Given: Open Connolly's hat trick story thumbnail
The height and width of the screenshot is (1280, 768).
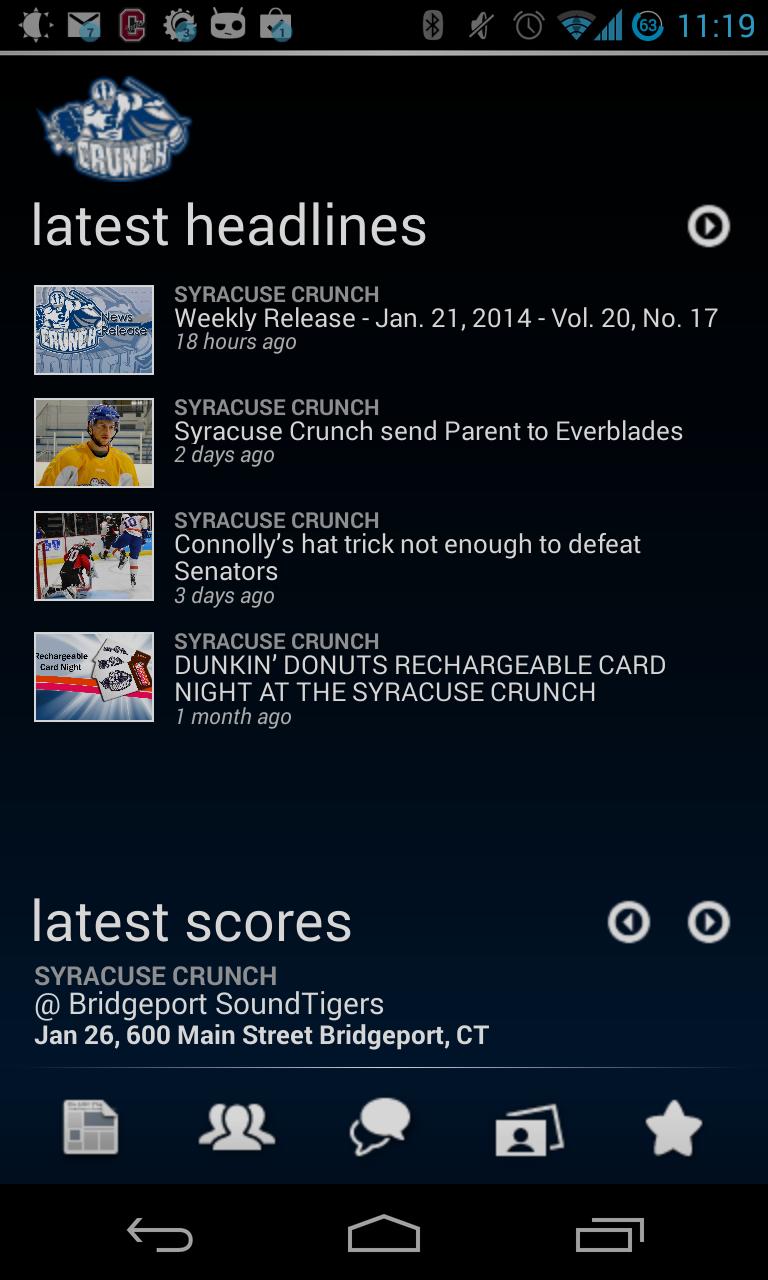Looking at the screenshot, I should (x=93, y=556).
